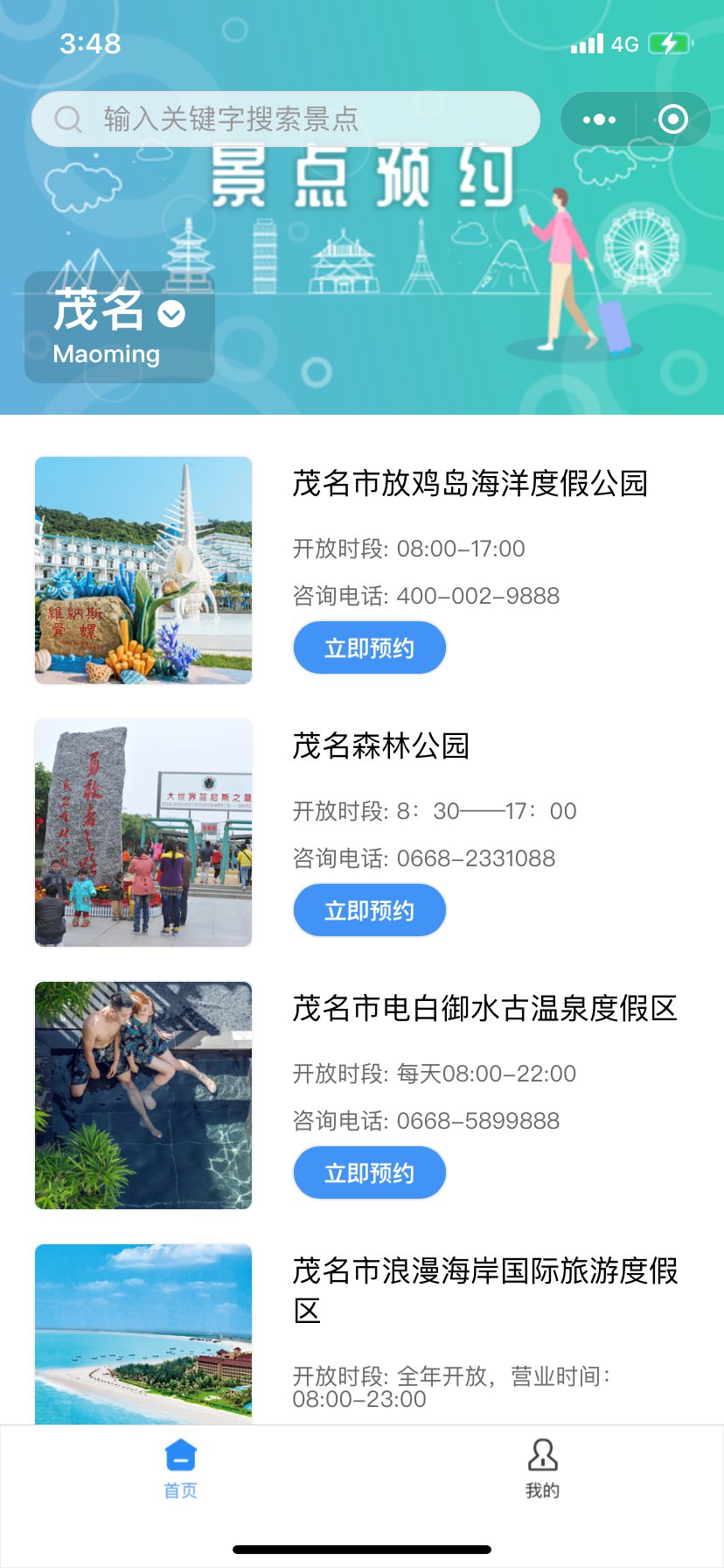The width and height of the screenshot is (724, 1568).
Task: Switch to the 首页 tab
Action: tap(181, 1468)
